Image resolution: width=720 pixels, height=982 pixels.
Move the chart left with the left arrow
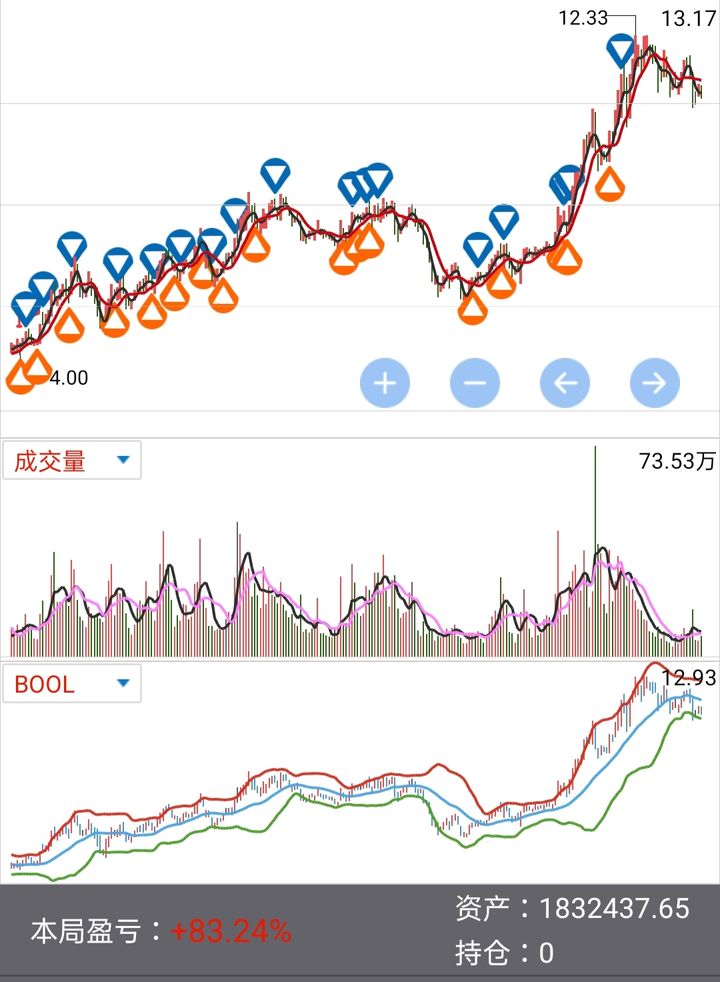pos(565,383)
